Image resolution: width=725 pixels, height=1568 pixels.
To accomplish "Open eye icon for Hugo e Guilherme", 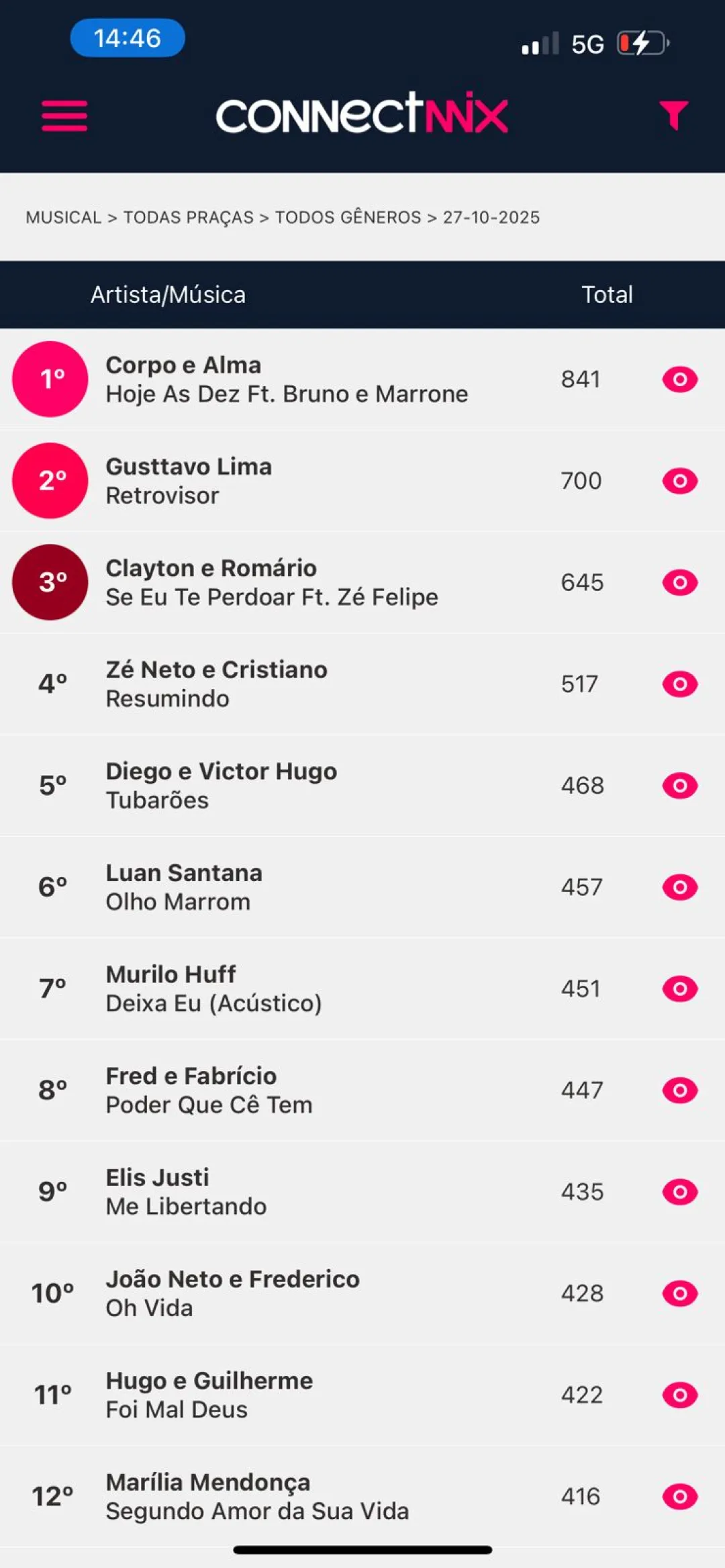I will (679, 1395).
